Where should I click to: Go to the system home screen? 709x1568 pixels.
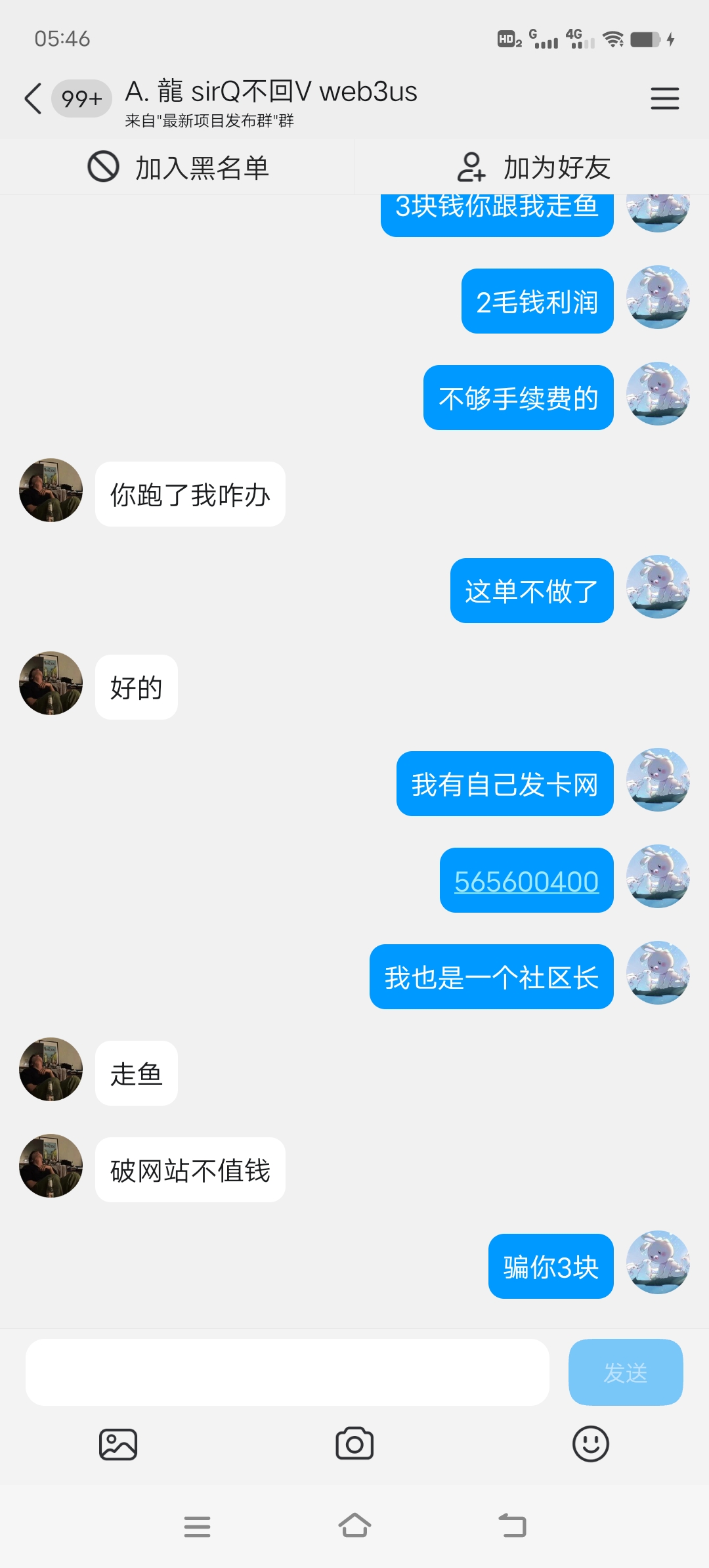point(354,1526)
